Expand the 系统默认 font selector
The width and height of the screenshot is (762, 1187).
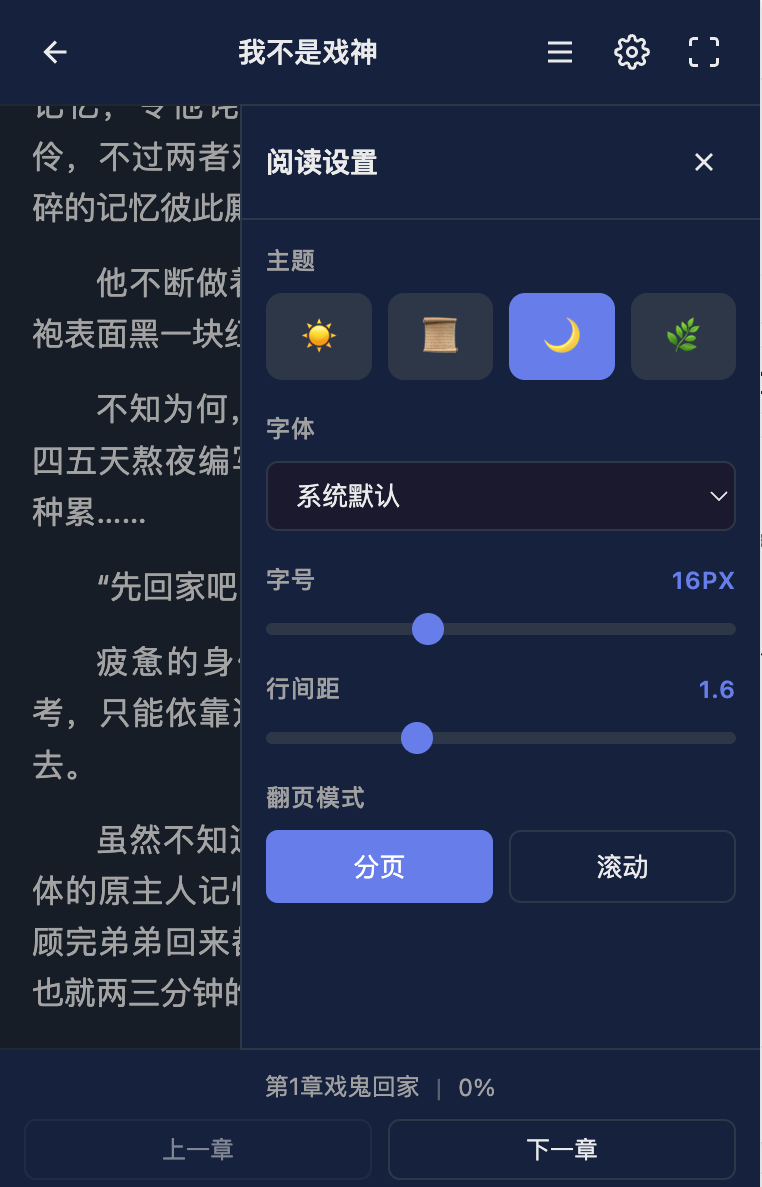pyautogui.click(x=500, y=496)
